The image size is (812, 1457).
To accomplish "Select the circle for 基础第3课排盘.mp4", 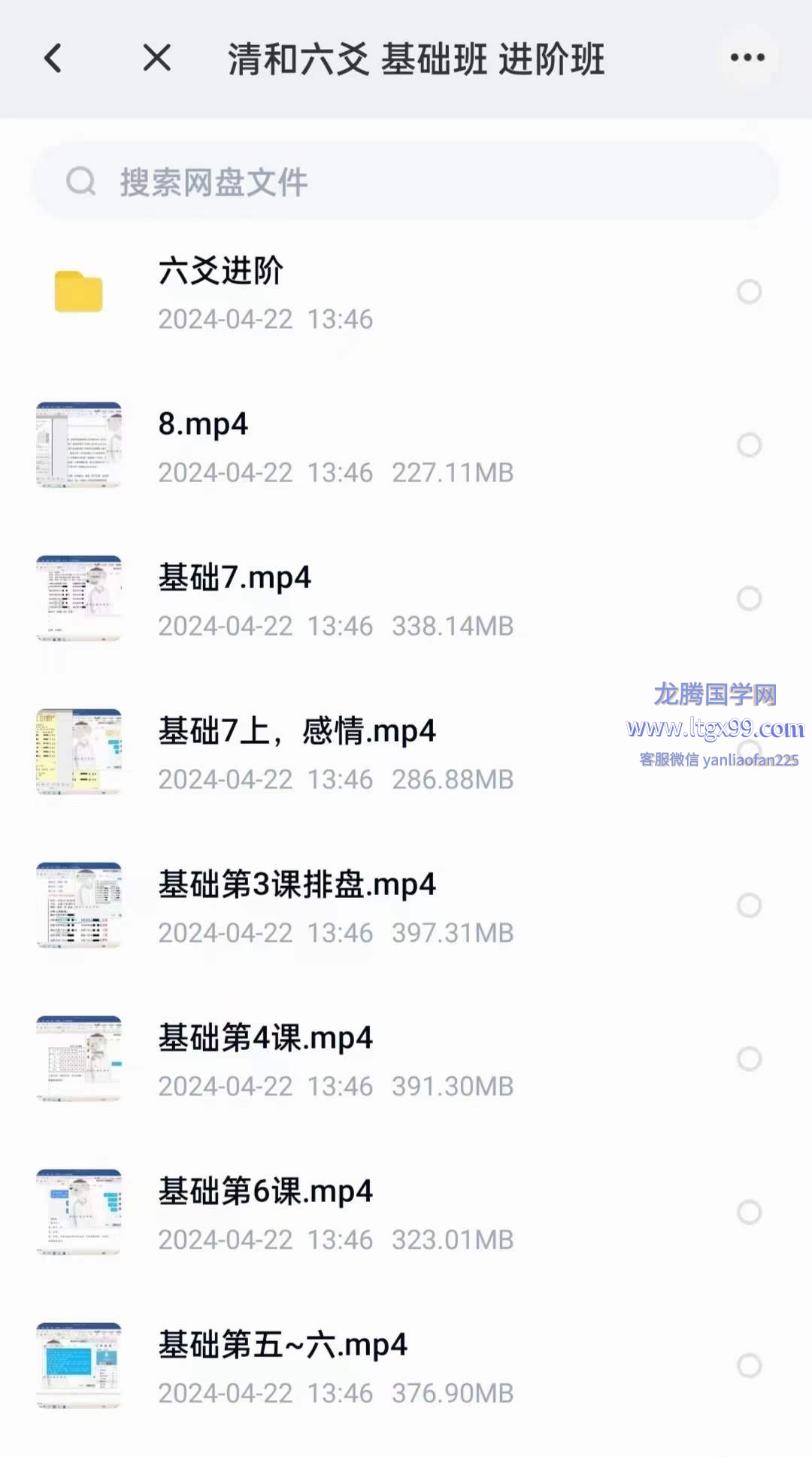I will click(x=749, y=906).
